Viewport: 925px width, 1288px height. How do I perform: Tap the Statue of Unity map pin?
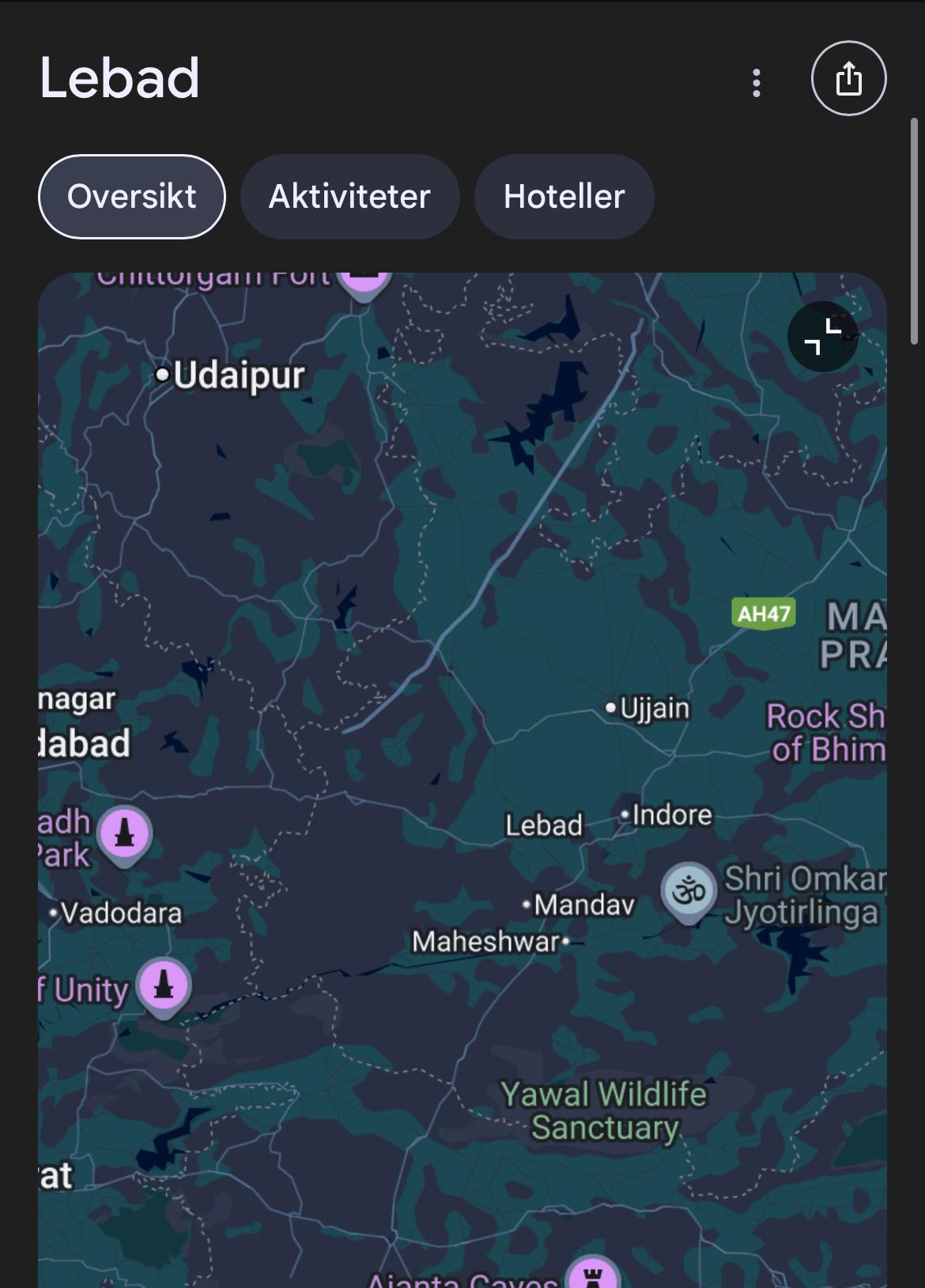point(164,985)
